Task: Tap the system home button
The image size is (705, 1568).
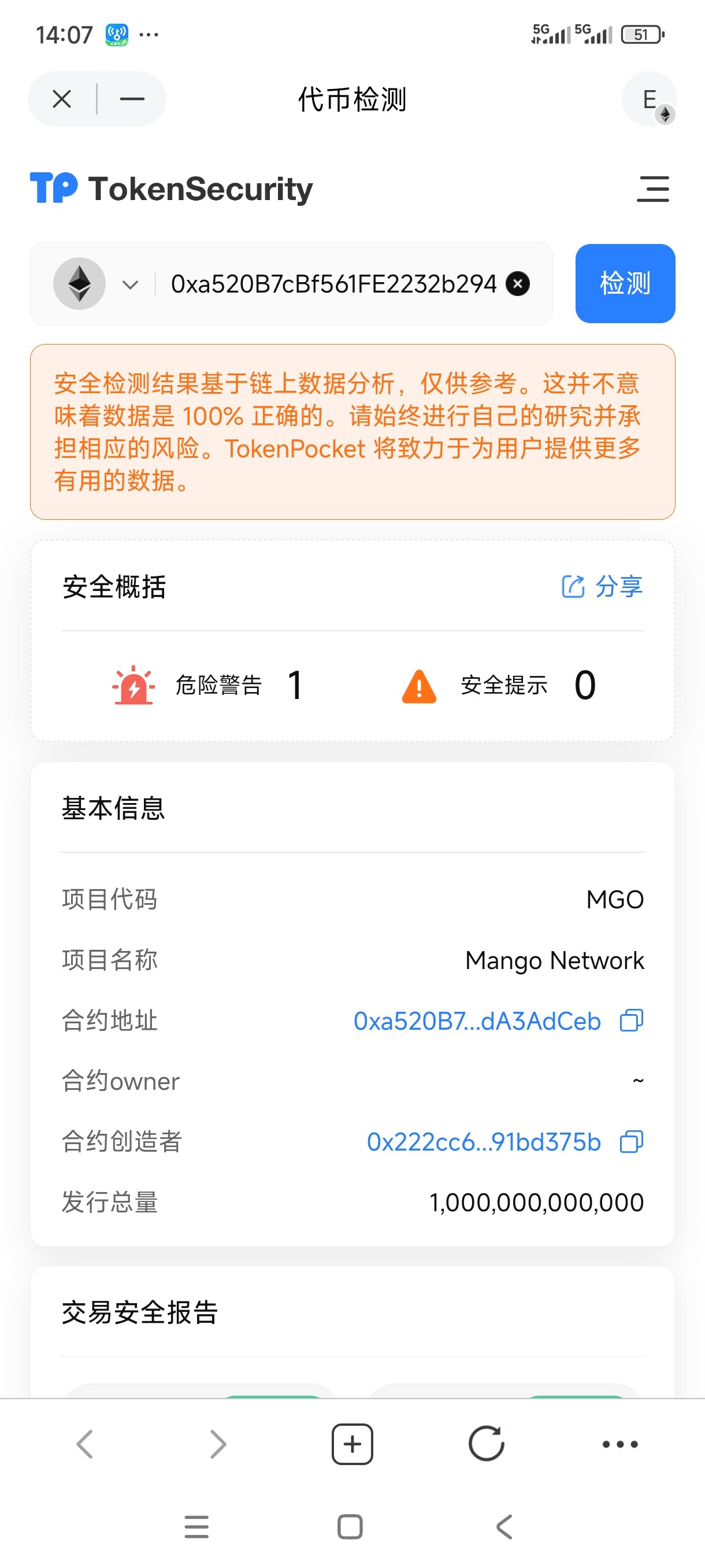Action: click(x=350, y=1526)
